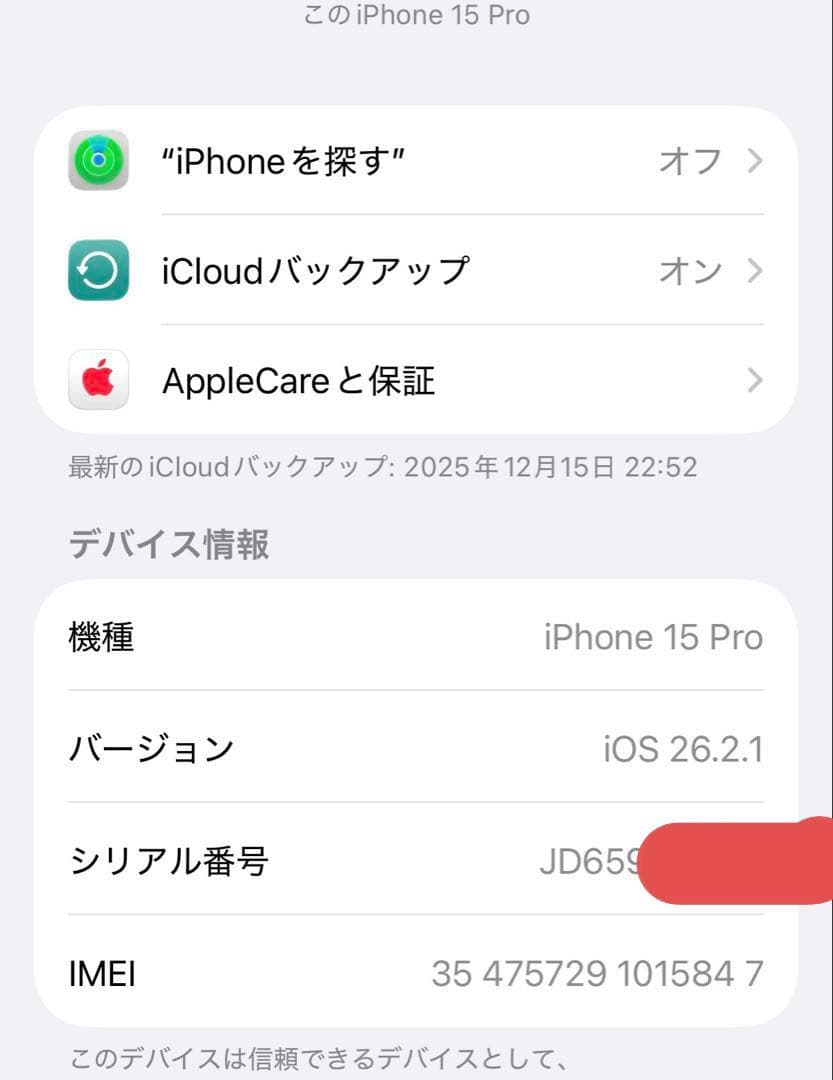Tap the chevron beside iCloudバックアップ
Screen dimensions: 833x1080
click(755, 270)
